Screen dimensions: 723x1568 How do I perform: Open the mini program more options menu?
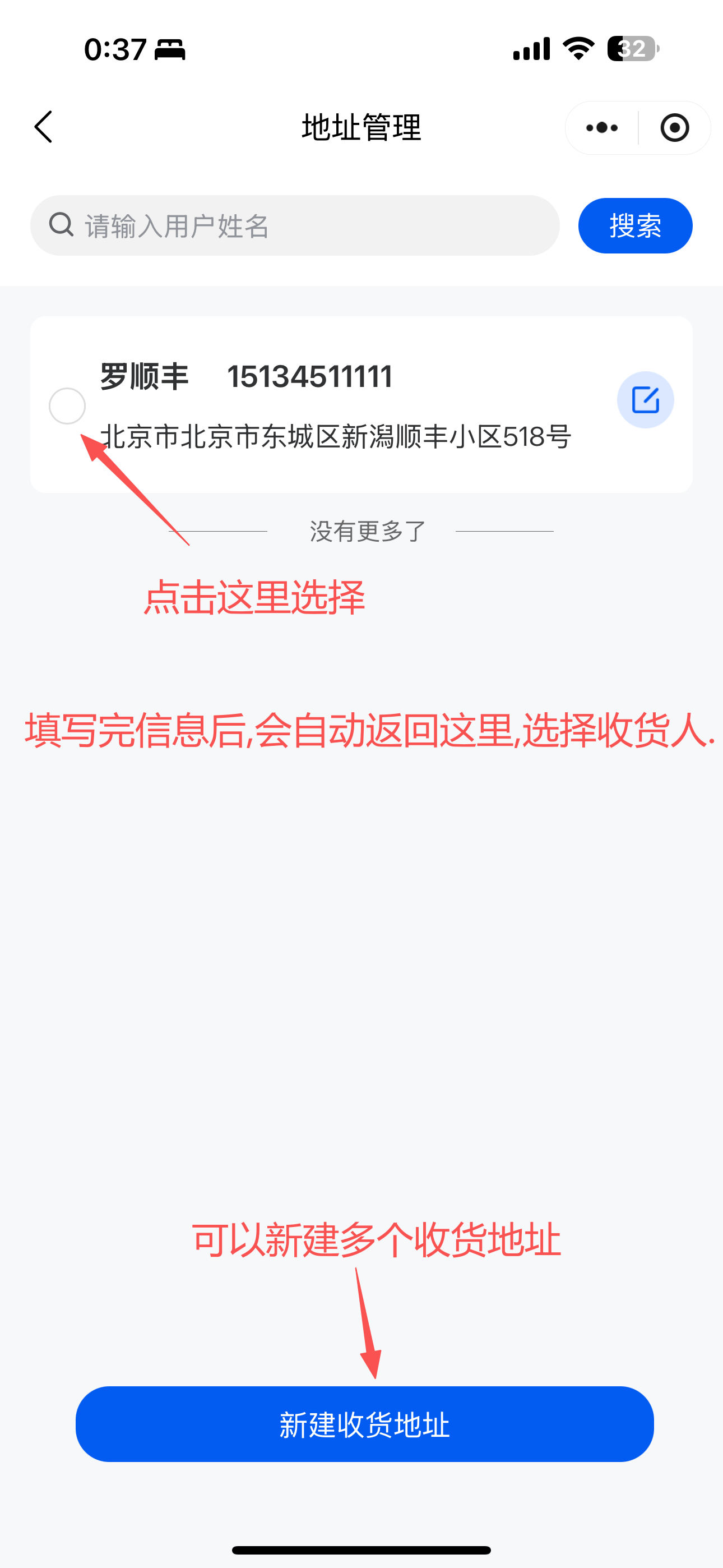602,128
